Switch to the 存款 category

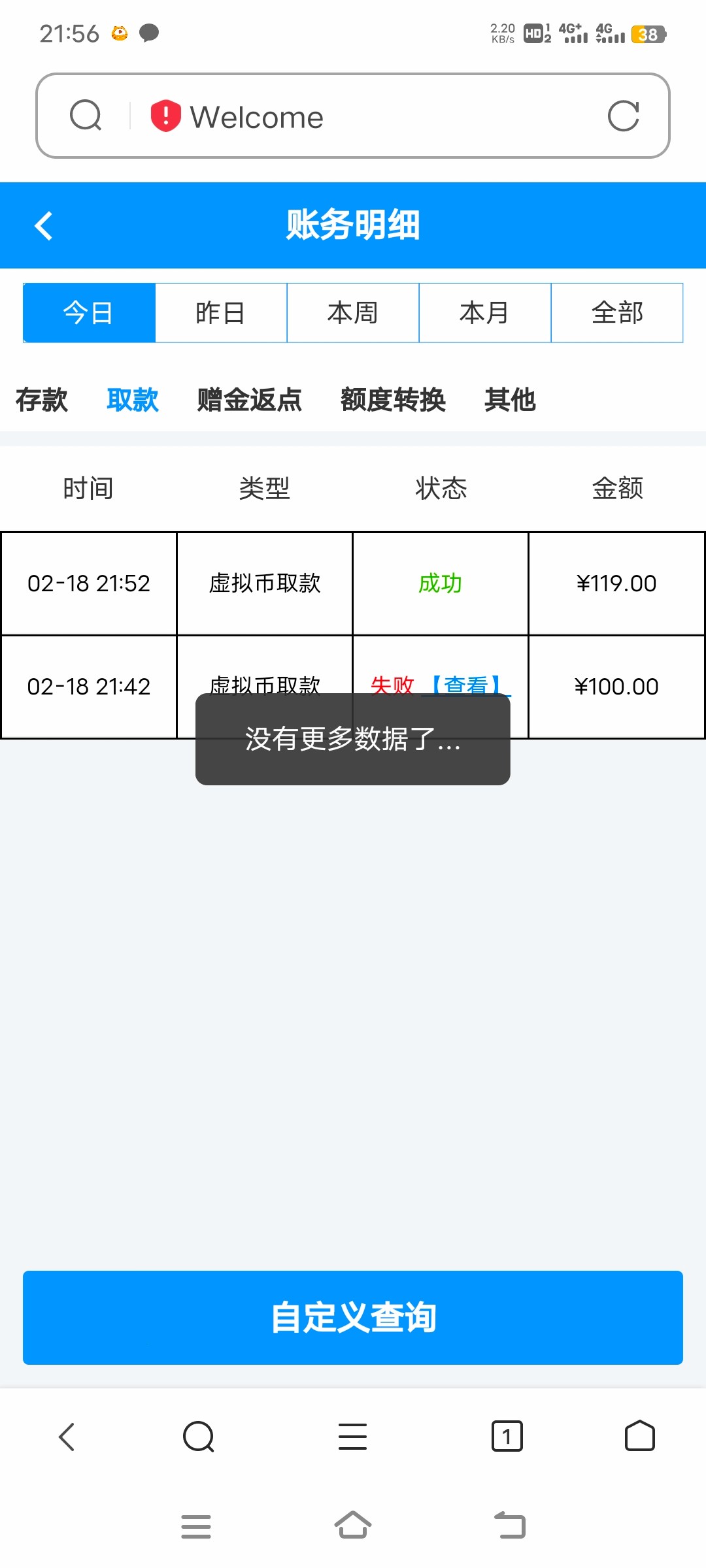pyautogui.click(x=41, y=400)
